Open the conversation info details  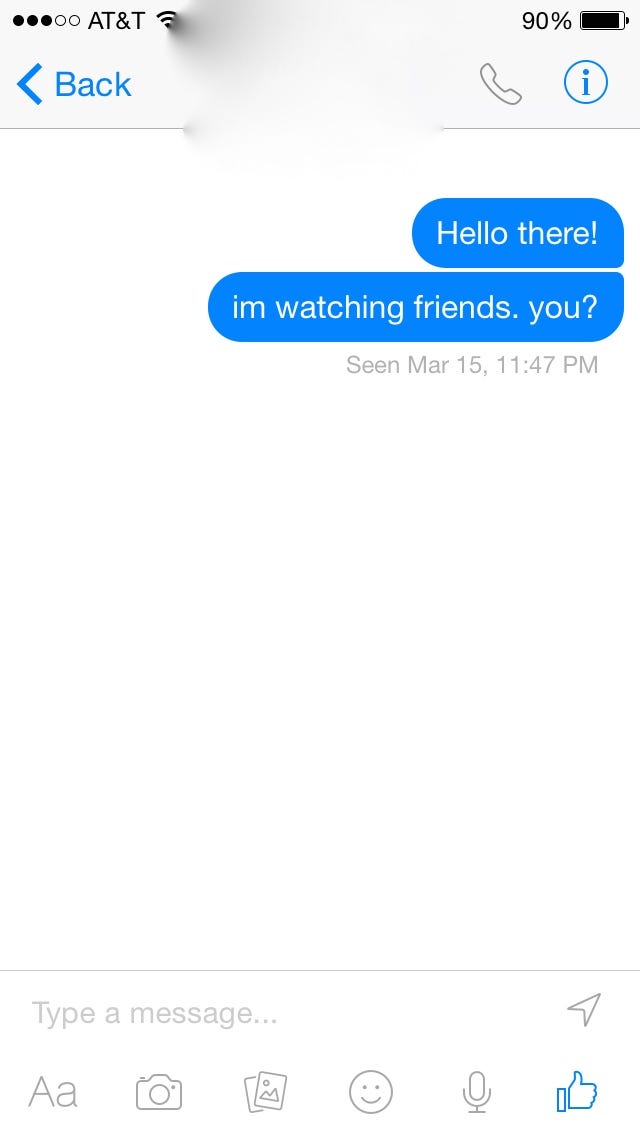click(585, 85)
